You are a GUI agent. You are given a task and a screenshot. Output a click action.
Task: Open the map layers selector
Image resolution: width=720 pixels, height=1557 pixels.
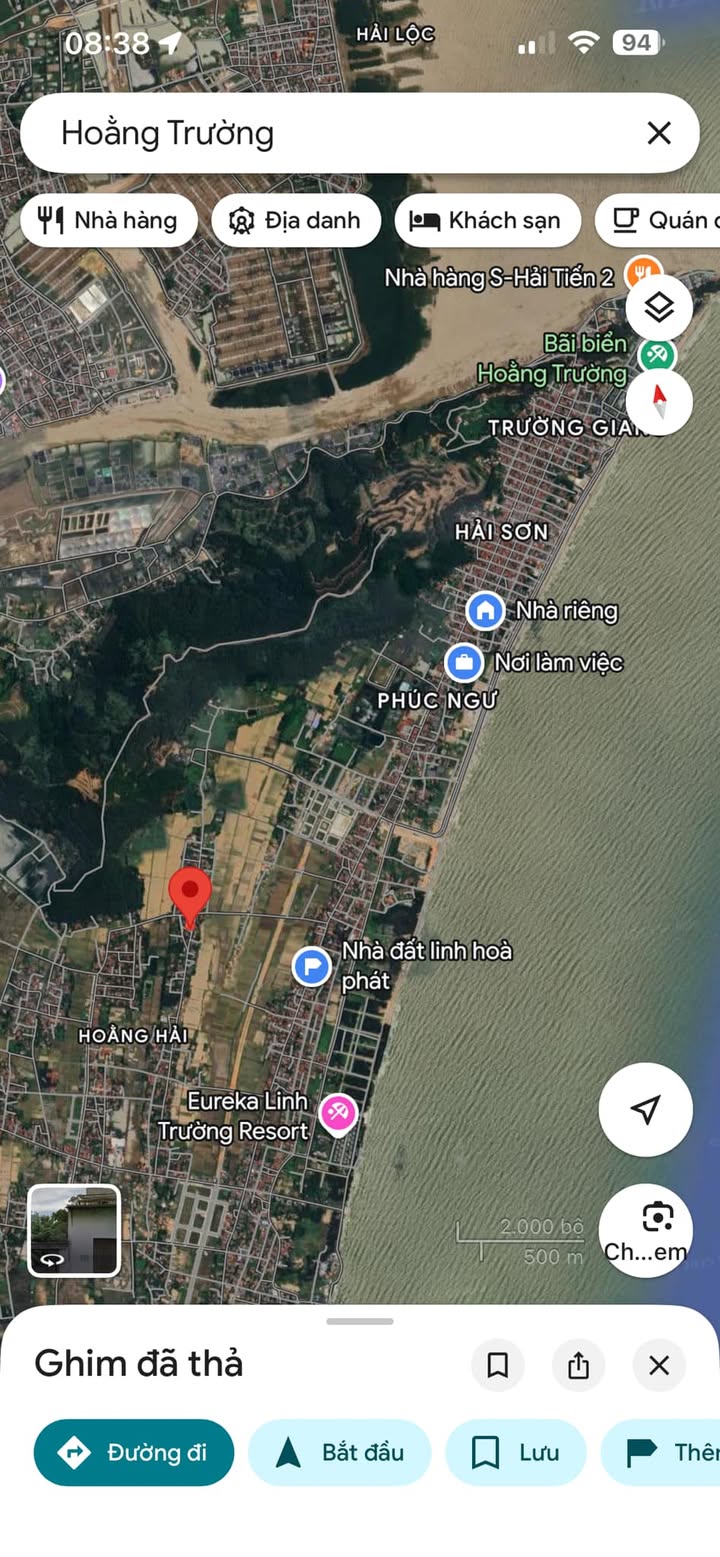click(x=659, y=308)
